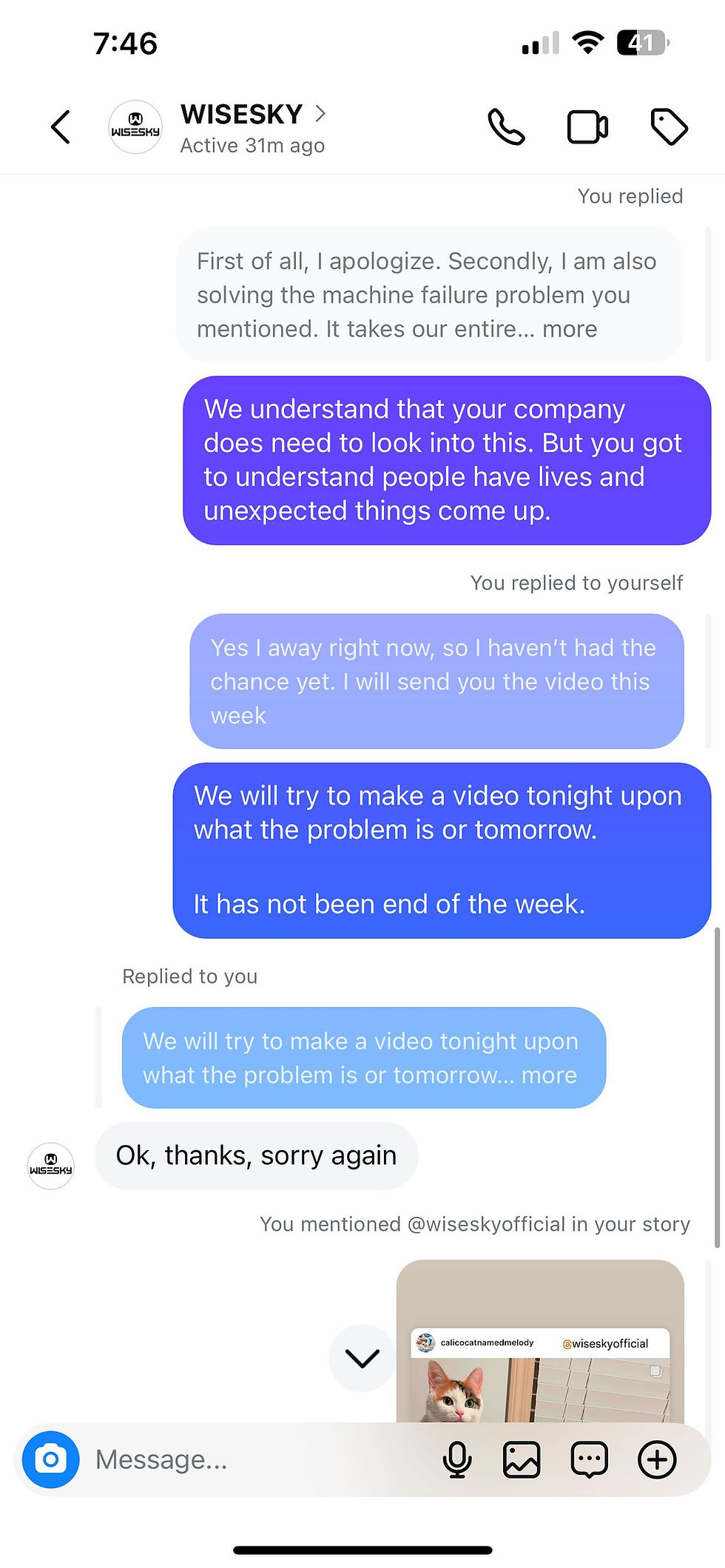The height and width of the screenshot is (1568, 725).
Task: Expand the quoted 'First of all, I apologize' message
Action: 569,328
